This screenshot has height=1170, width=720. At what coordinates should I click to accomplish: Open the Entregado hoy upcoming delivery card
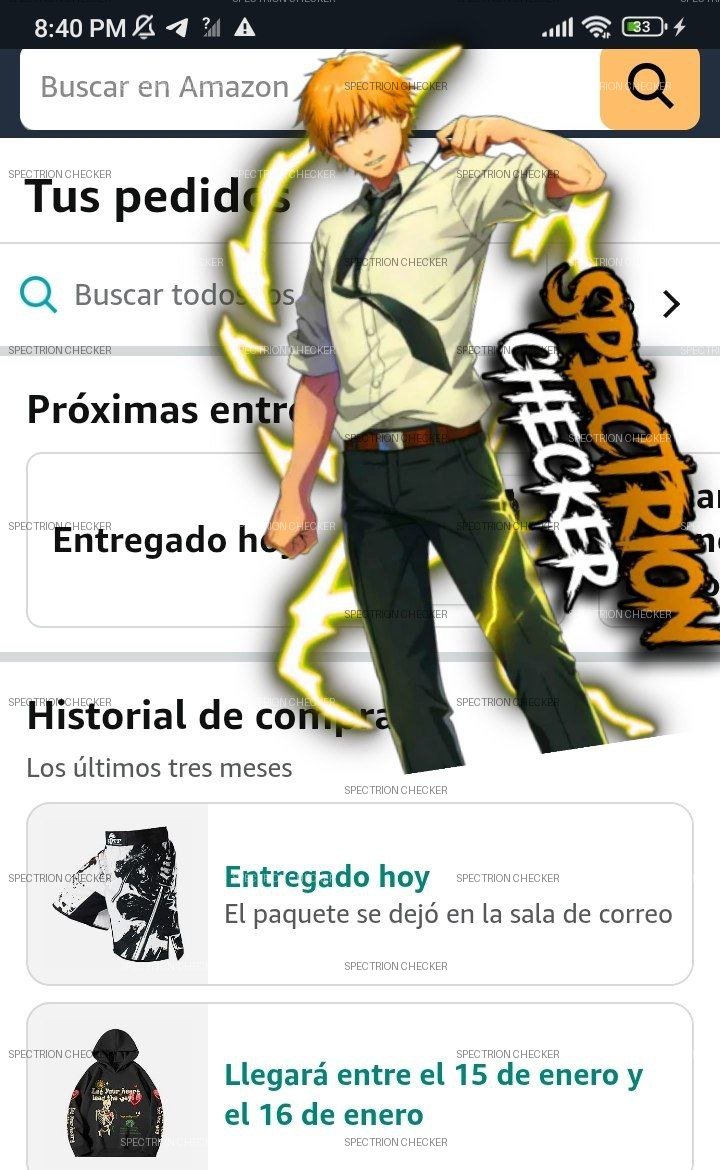160,540
